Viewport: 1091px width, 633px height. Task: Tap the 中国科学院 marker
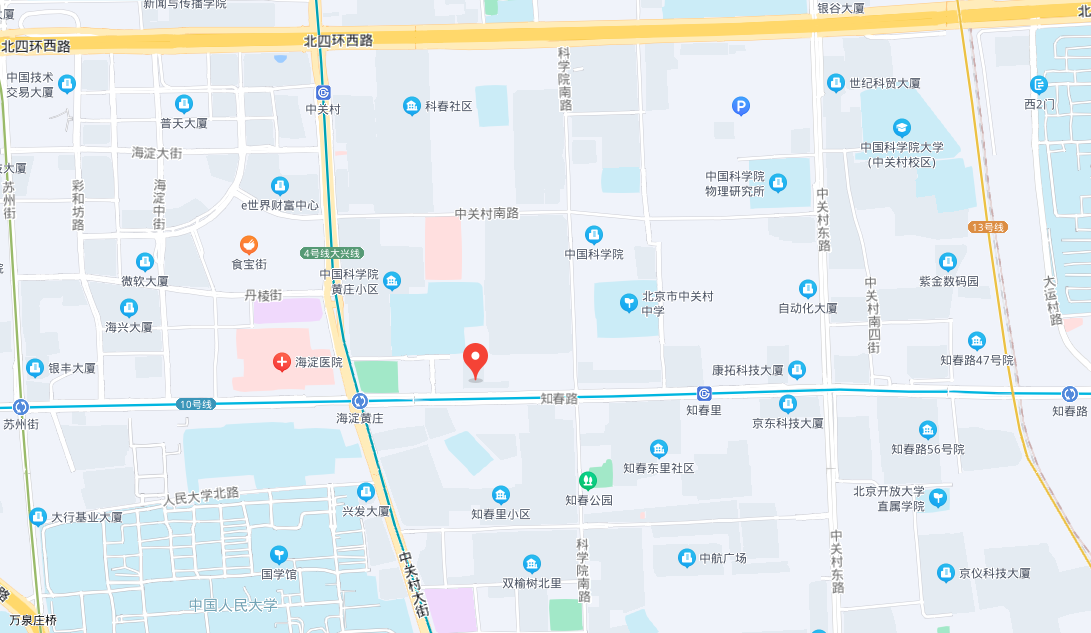click(594, 235)
